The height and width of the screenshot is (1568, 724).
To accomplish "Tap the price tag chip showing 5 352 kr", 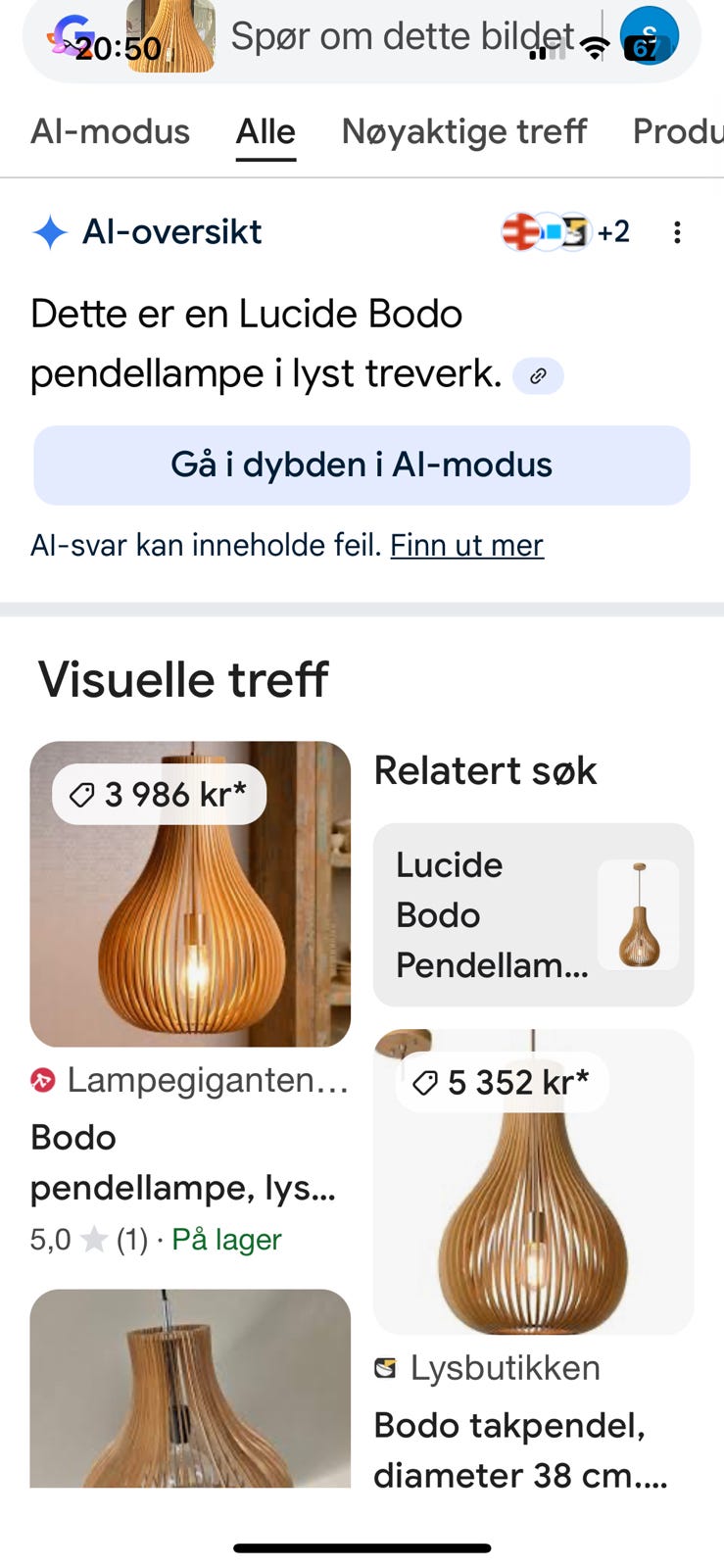I will (502, 1082).
